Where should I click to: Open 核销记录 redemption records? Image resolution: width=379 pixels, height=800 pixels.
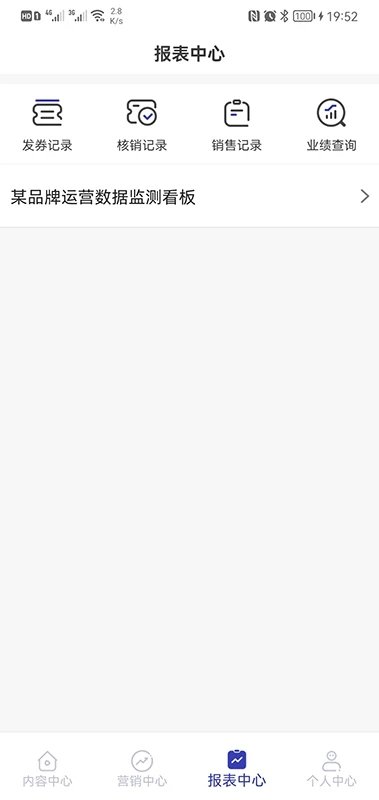pos(142,125)
